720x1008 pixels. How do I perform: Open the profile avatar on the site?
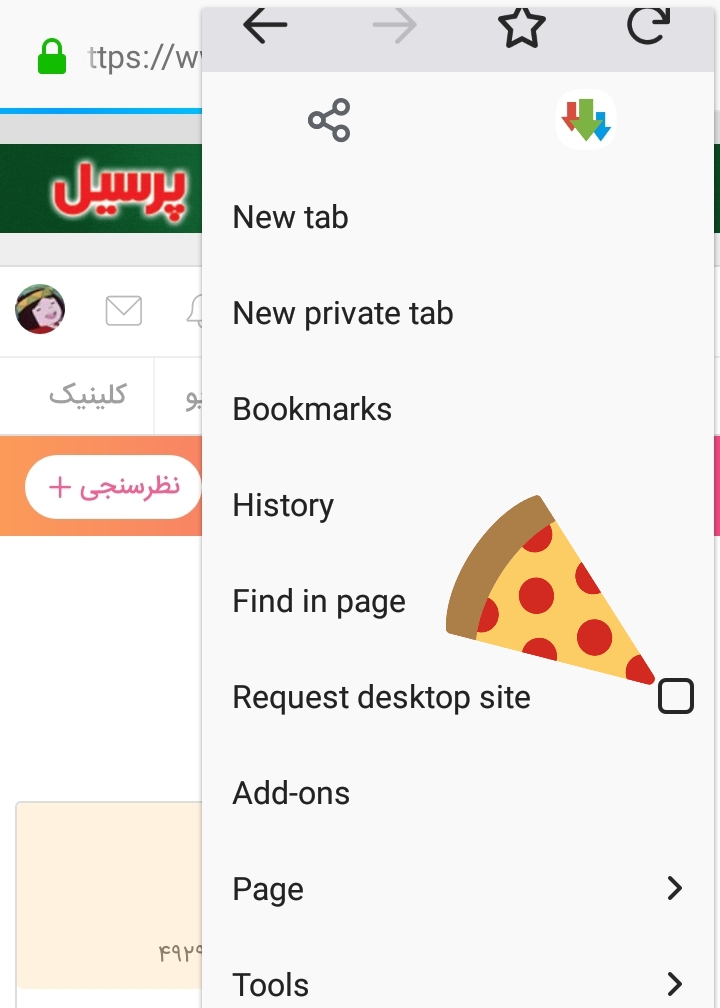(x=40, y=309)
